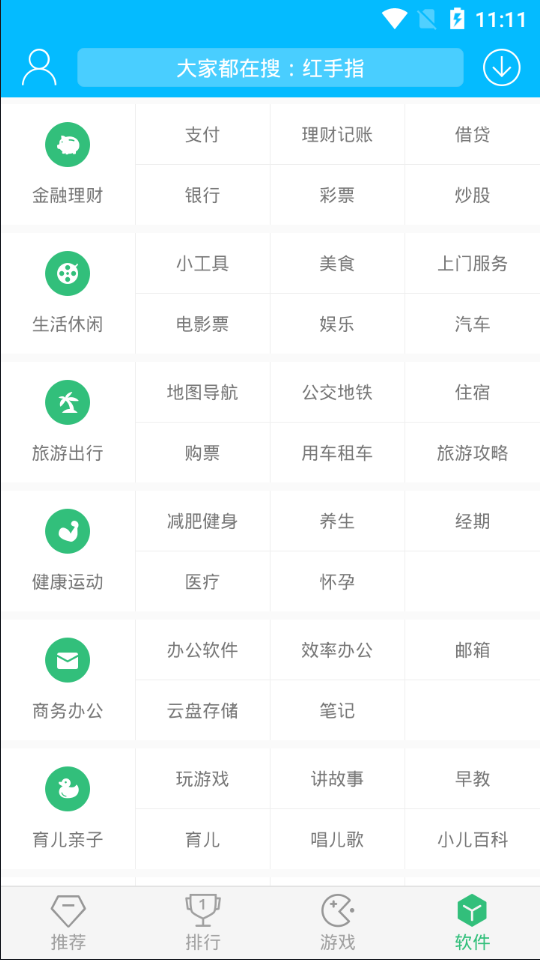Viewport: 540px width, 960px height.
Task: Switch to the 推荐 tab
Action: coord(68,923)
